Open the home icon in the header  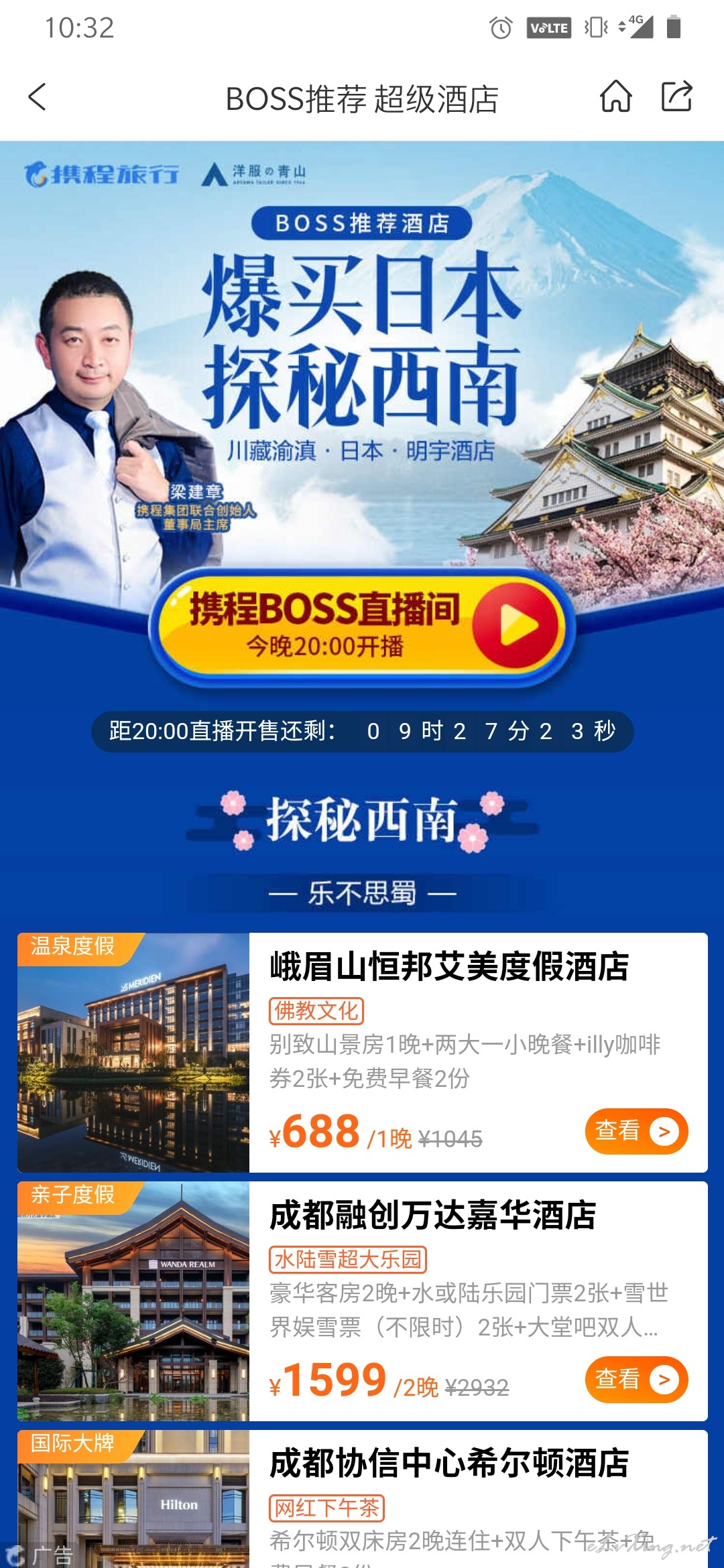(x=615, y=96)
